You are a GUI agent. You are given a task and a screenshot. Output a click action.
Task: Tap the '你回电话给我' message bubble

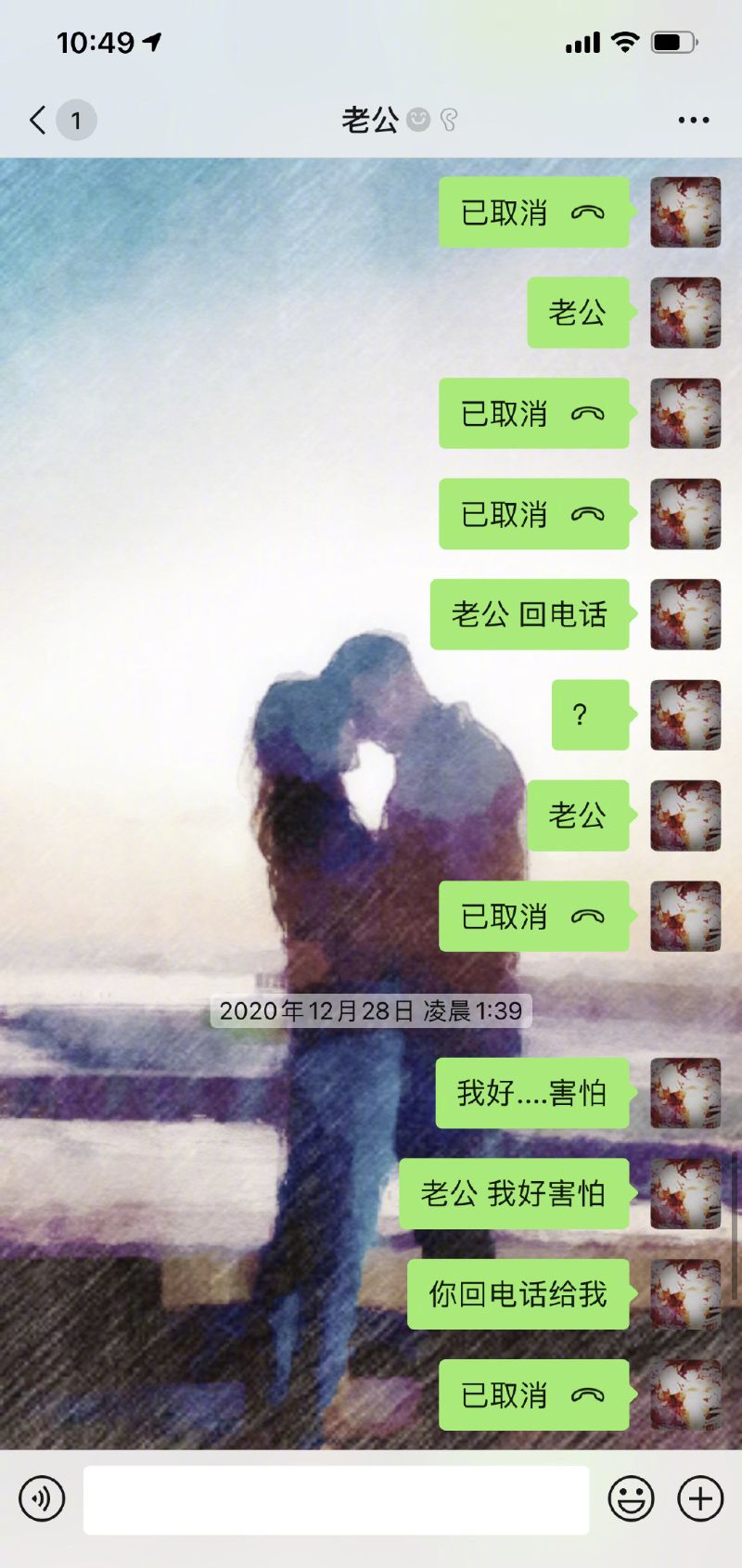pos(518,1294)
